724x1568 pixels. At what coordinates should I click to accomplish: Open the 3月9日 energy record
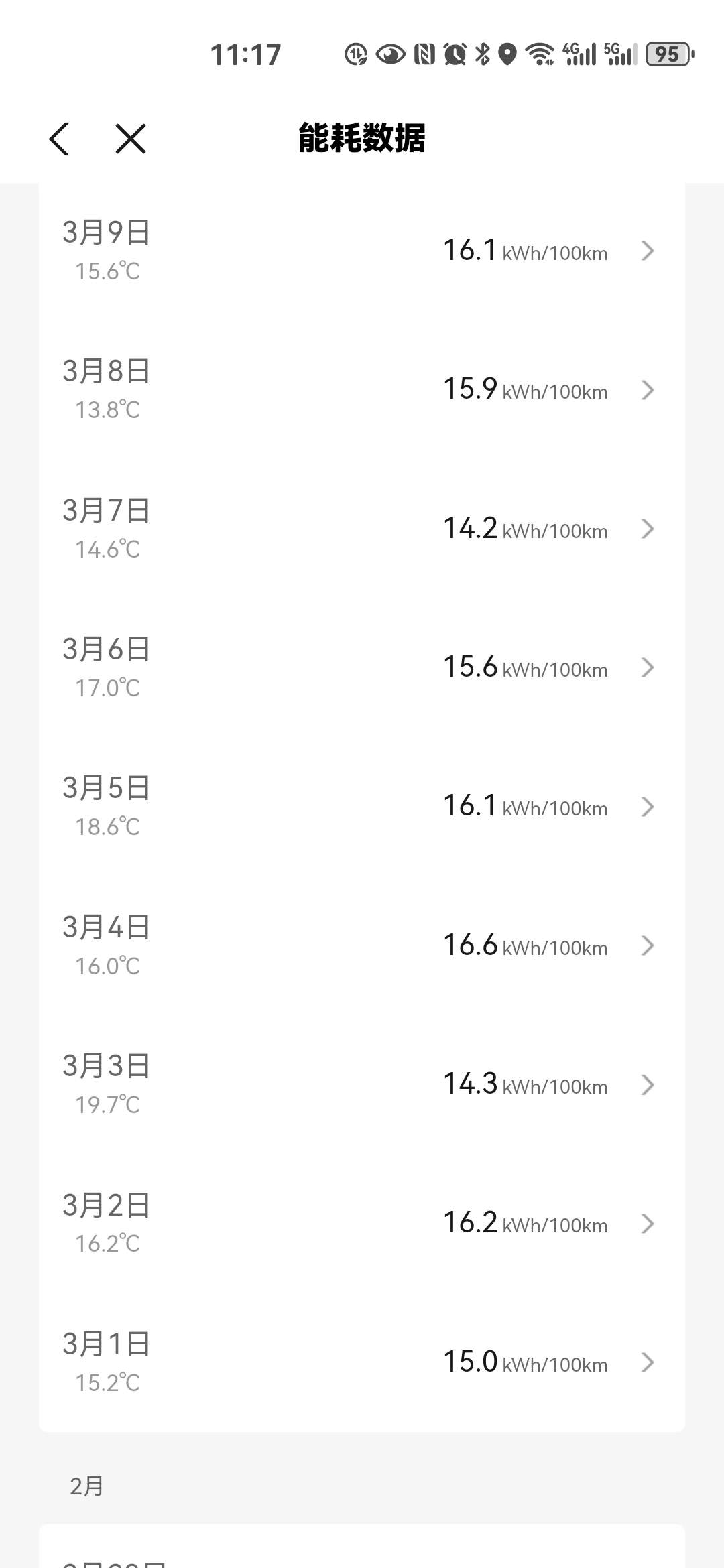(x=362, y=251)
